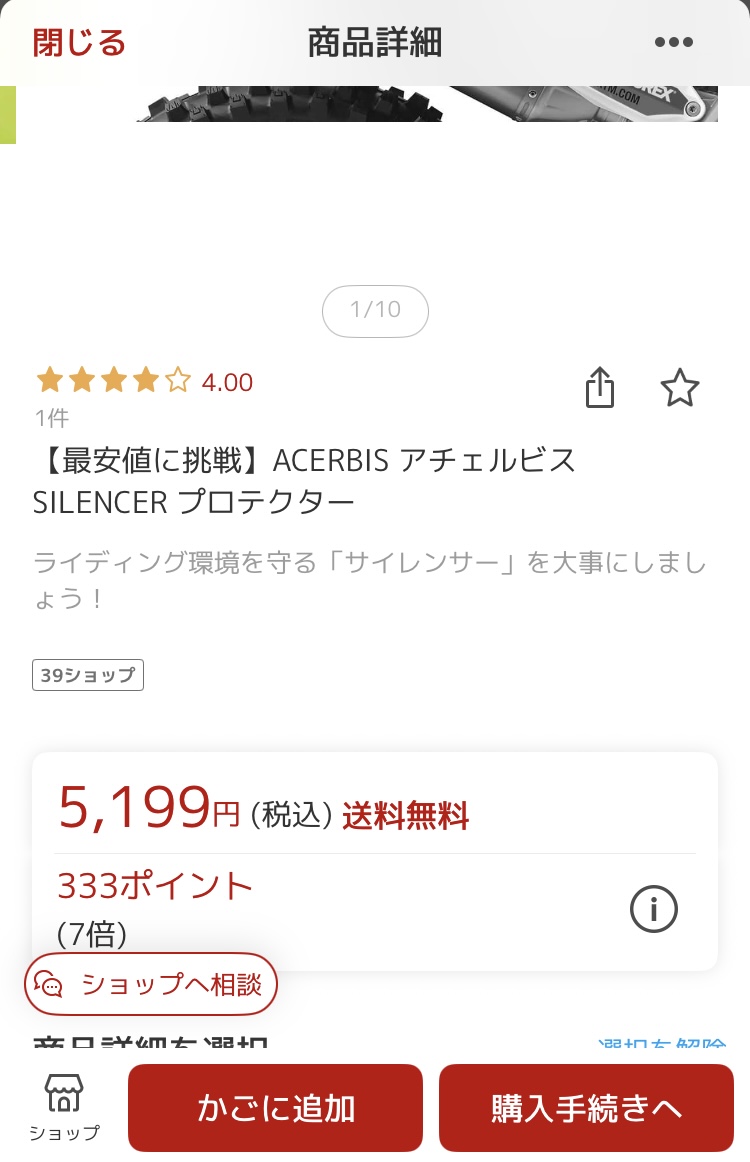Open the three-dot overflow menu
750x1162 pixels.
click(x=673, y=43)
